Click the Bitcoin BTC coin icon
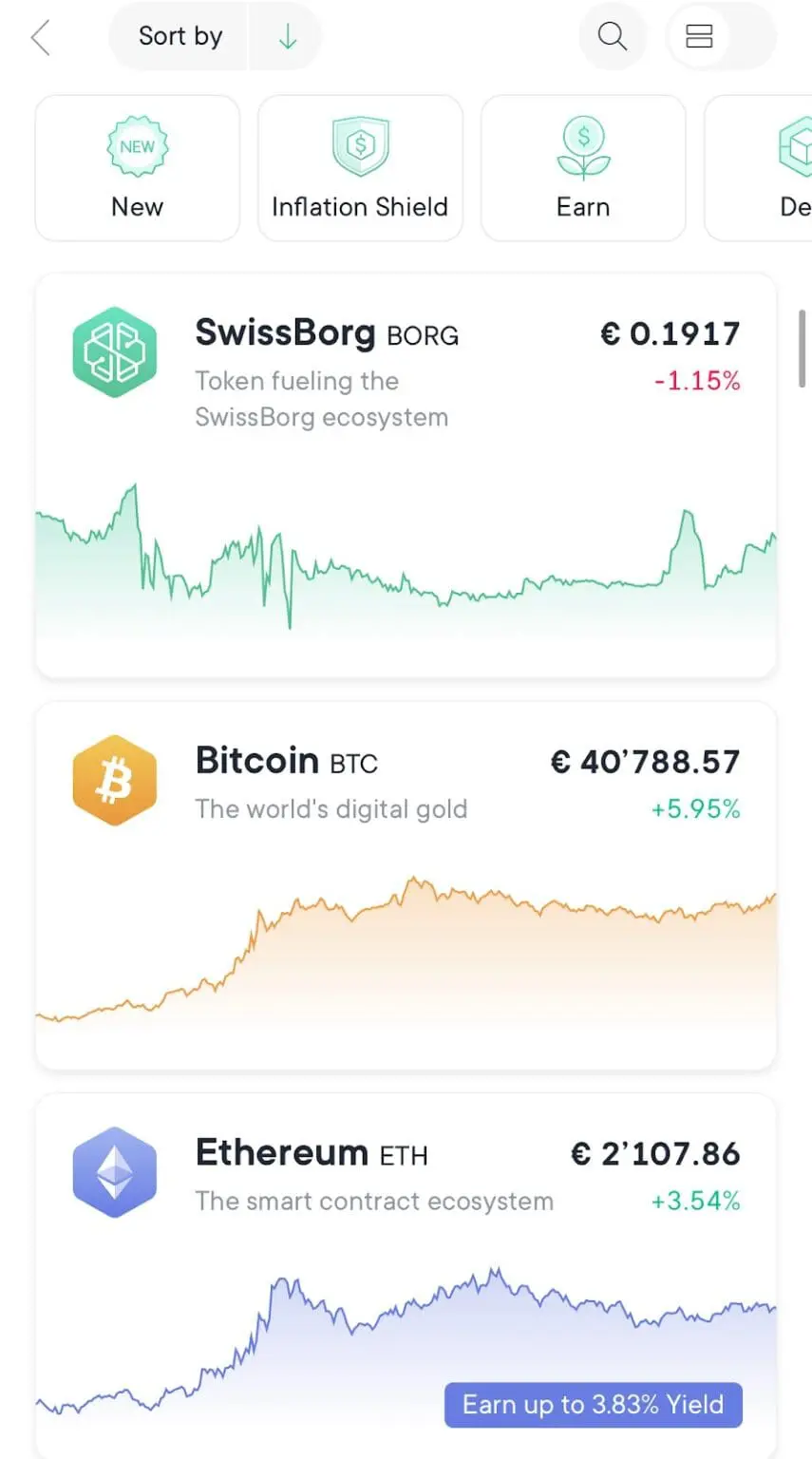The width and height of the screenshot is (812, 1459). [x=114, y=779]
